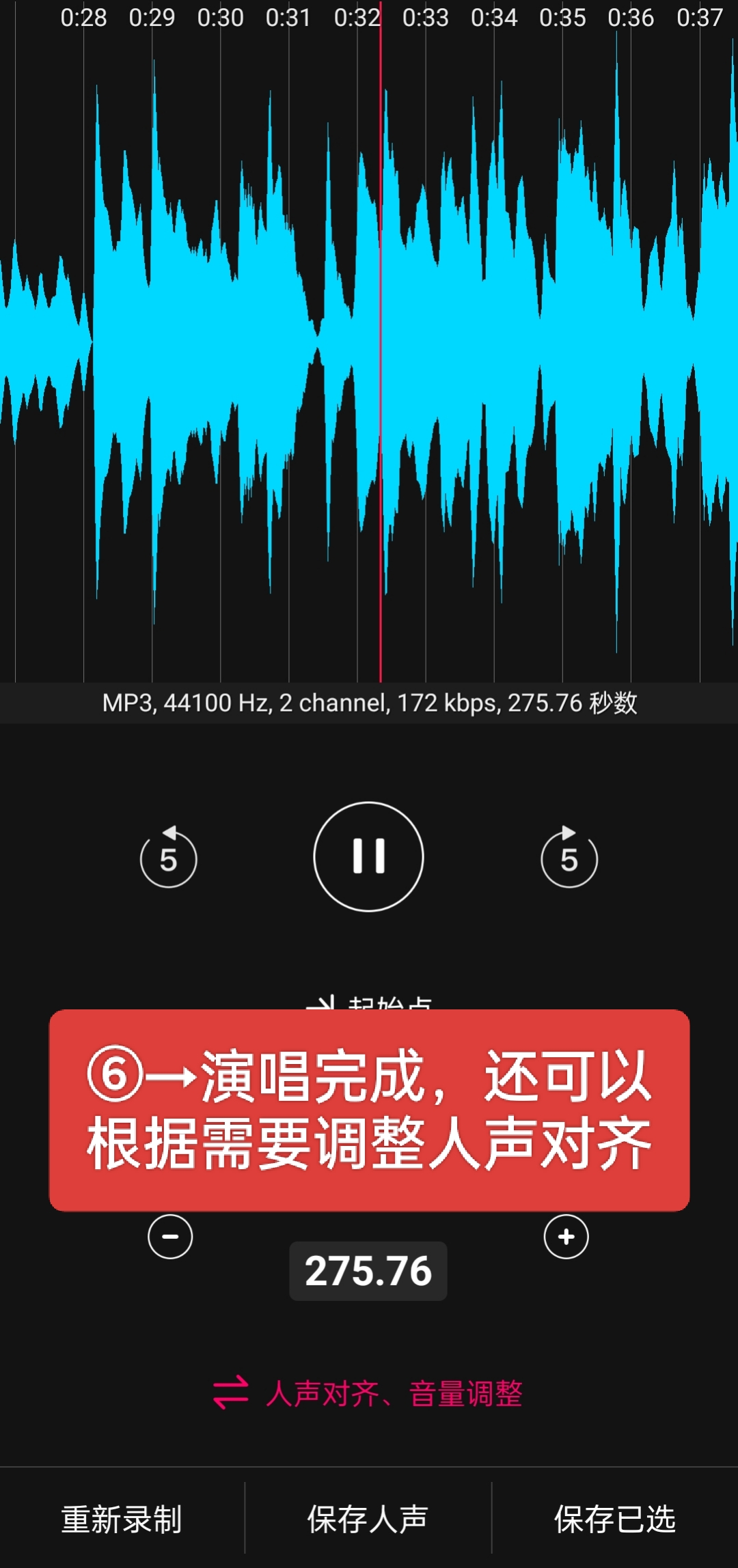
Task: Skip forward 5 seconds
Action: pyautogui.click(x=569, y=858)
